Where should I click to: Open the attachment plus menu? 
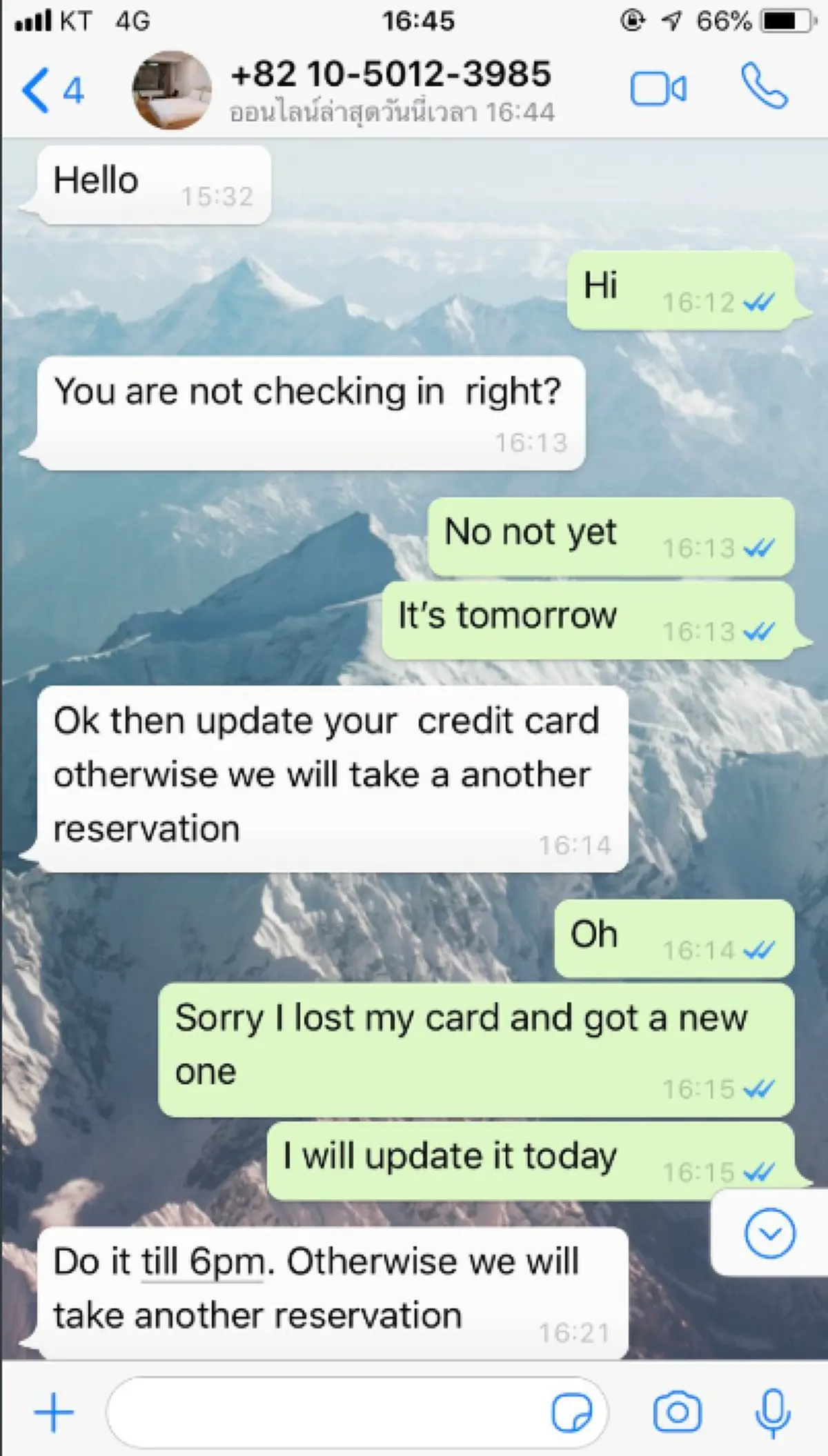coord(54,1412)
